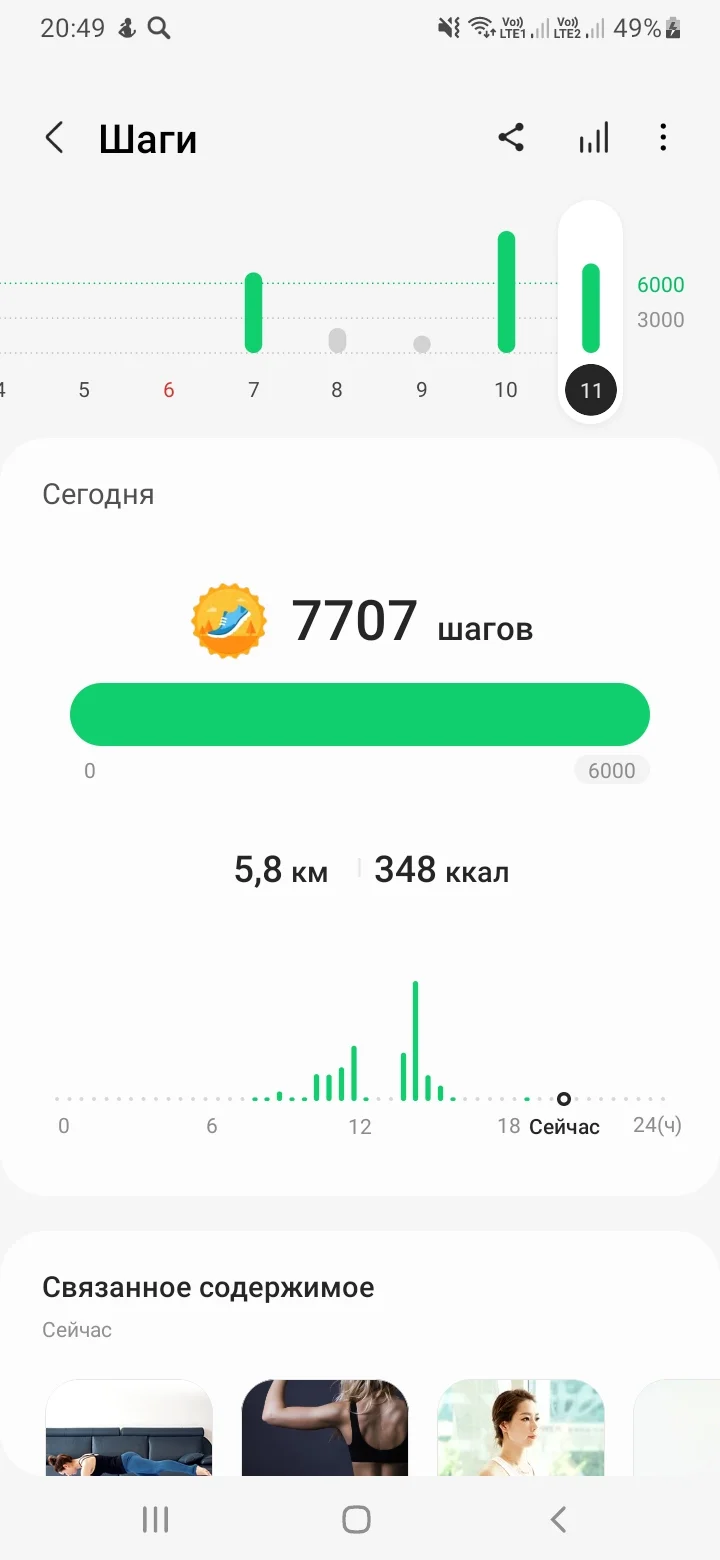Select day 7 bar in the weekly chart

click(253, 312)
